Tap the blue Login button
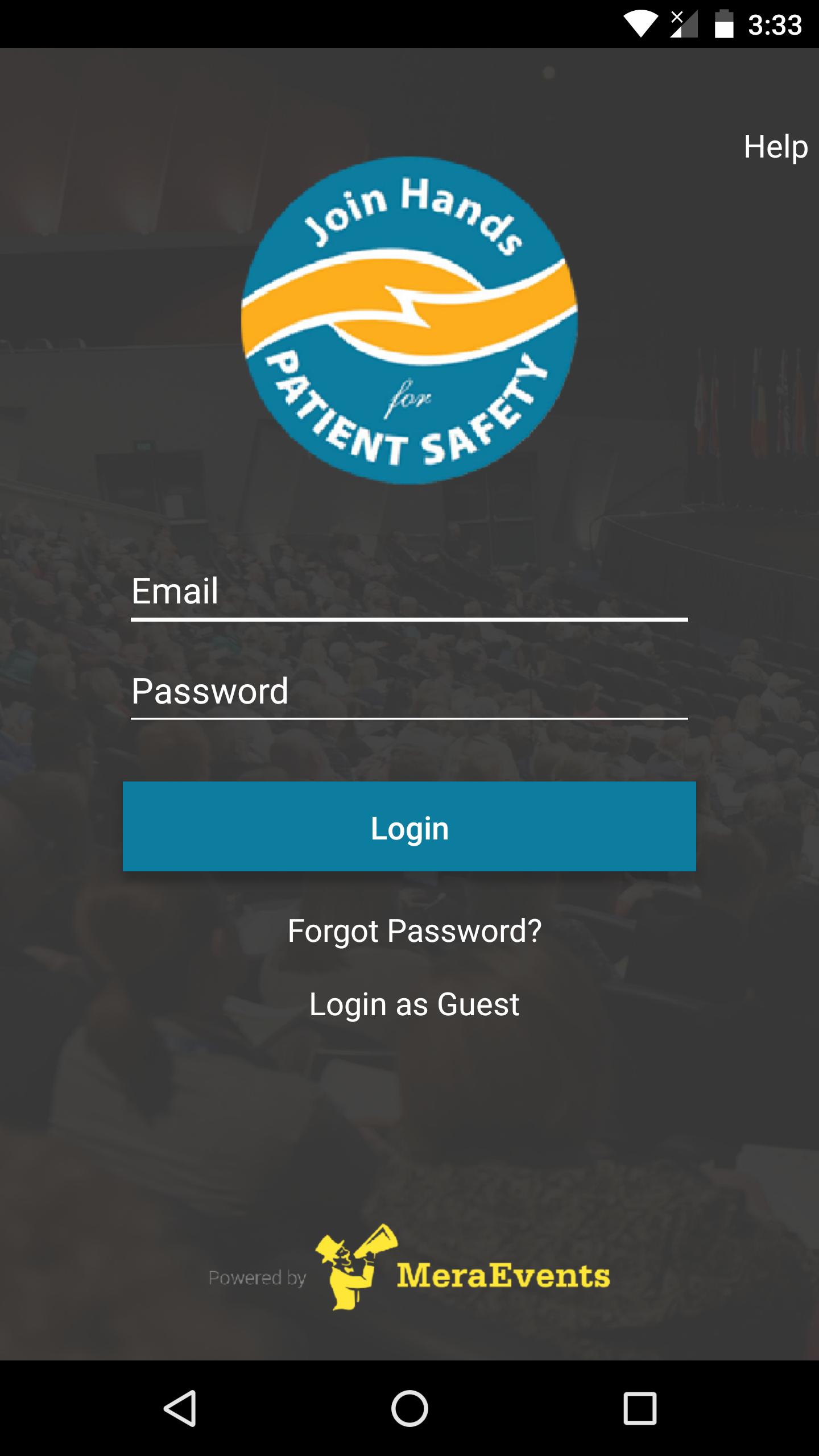This screenshot has height=1456, width=819. [x=409, y=826]
